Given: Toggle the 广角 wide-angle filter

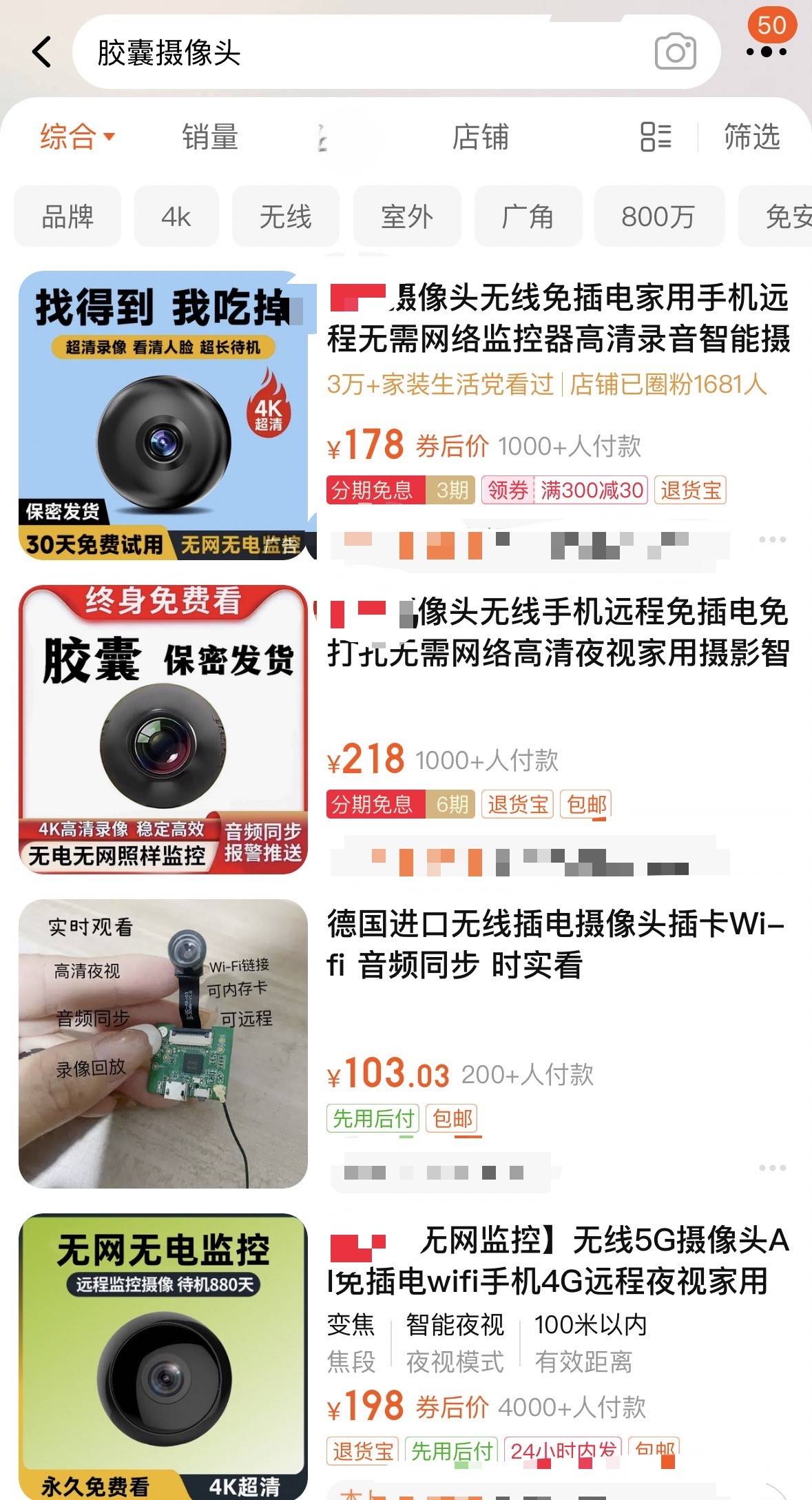Looking at the screenshot, I should [x=527, y=216].
